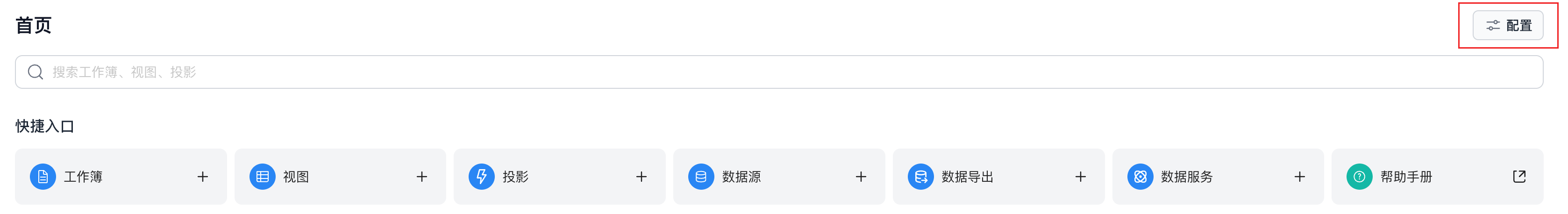1568x214 pixels.
Task: Add a new 工作簿 with plus icon
Action: point(203,177)
